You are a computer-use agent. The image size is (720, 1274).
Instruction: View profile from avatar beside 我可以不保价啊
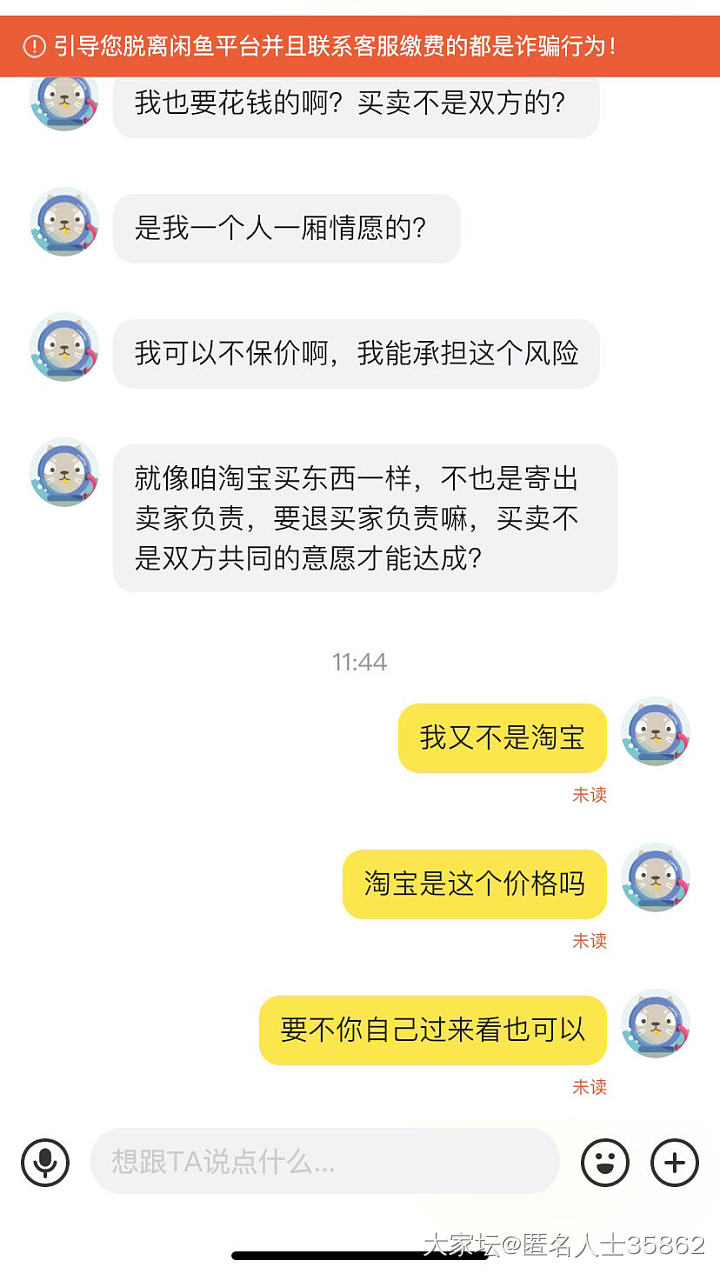tap(65, 348)
